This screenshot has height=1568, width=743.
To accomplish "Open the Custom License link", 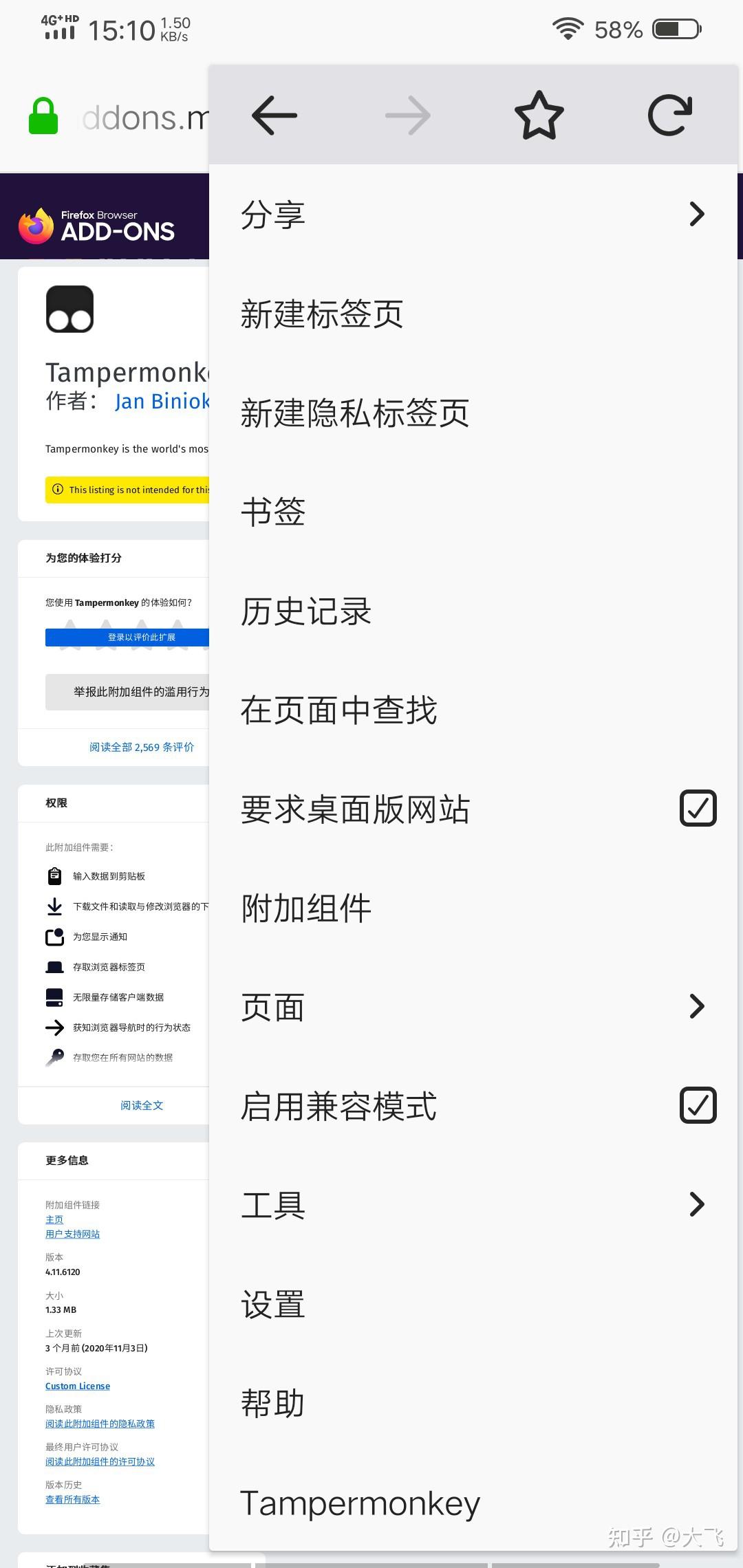I will [78, 1386].
